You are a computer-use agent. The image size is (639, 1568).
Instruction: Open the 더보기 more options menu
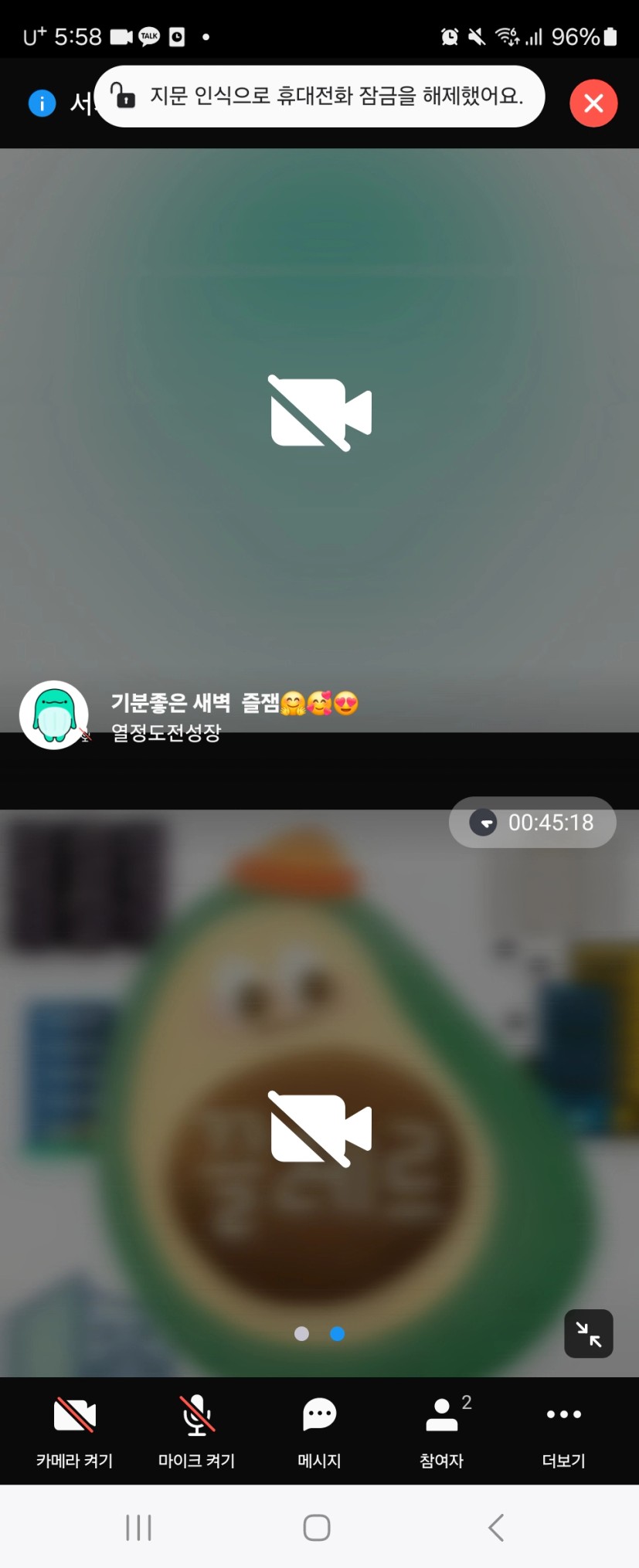pos(563,1431)
